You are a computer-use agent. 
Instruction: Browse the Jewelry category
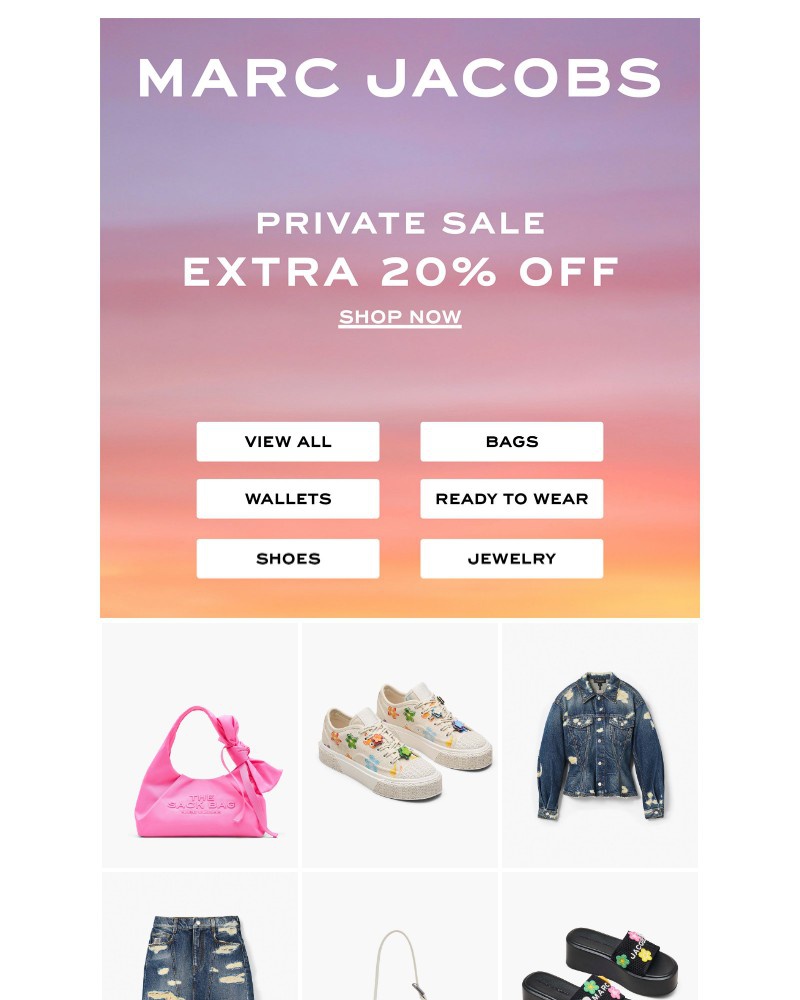(x=511, y=559)
